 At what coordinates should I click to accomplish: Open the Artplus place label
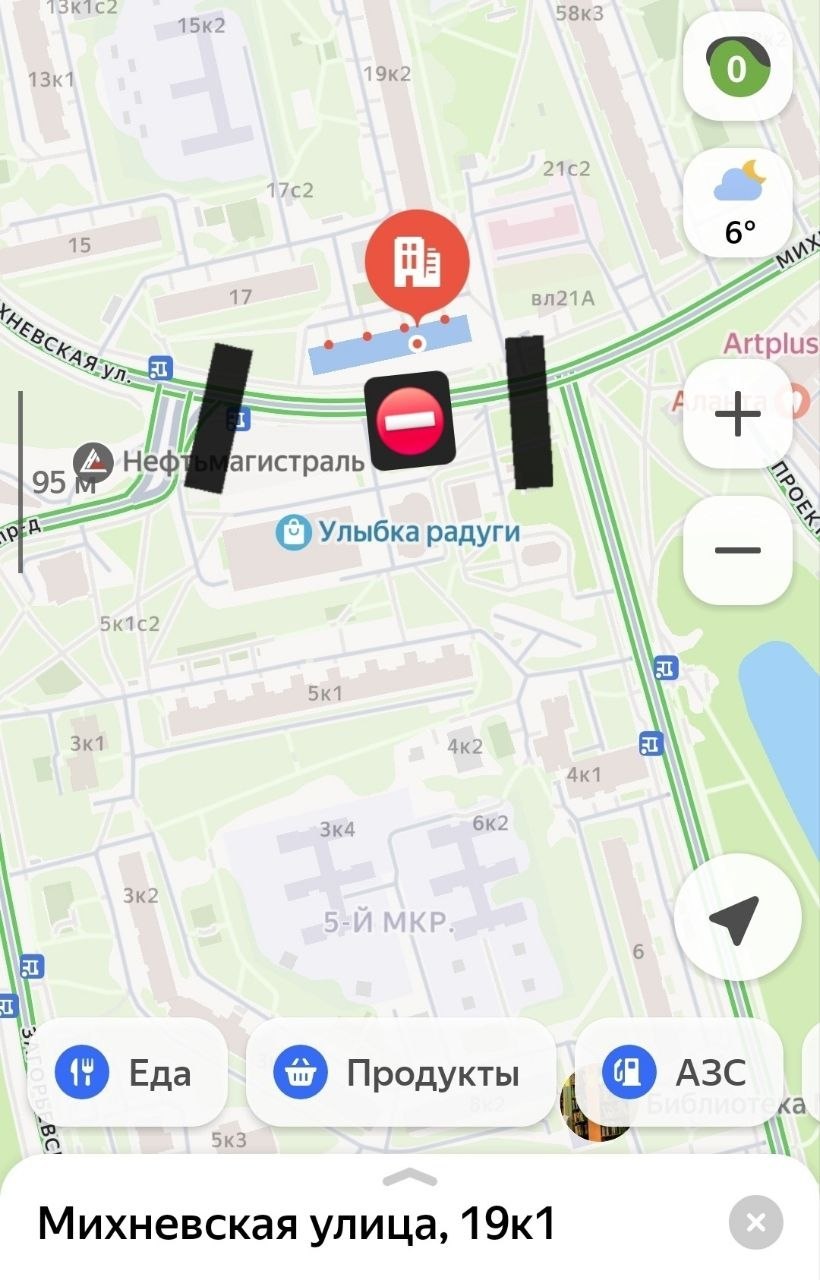tap(770, 344)
